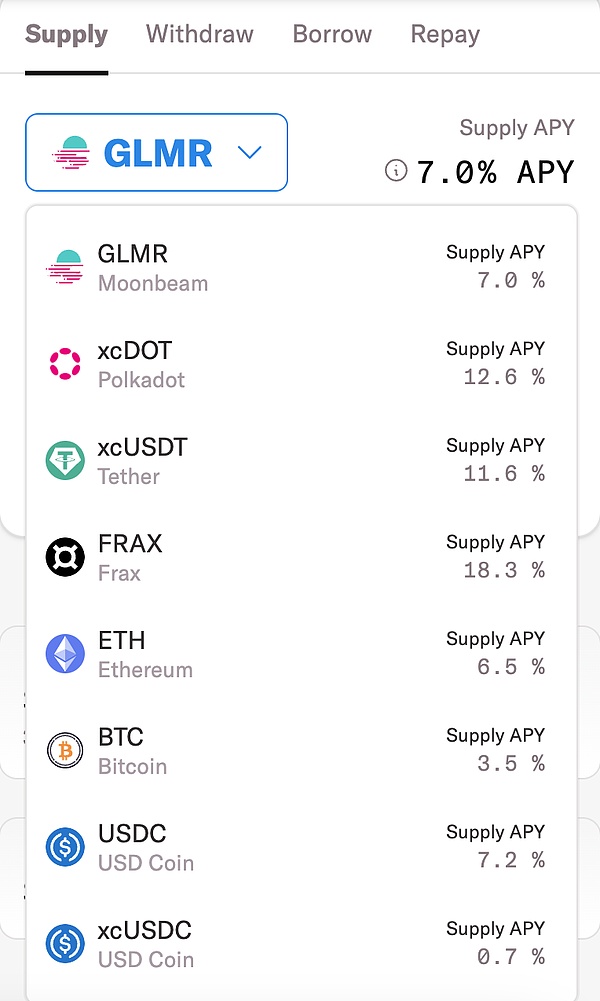The height and width of the screenshot is (1001, 600).
Task: Choose ETH Ethereum asset
Action: [x=300, y=654]
